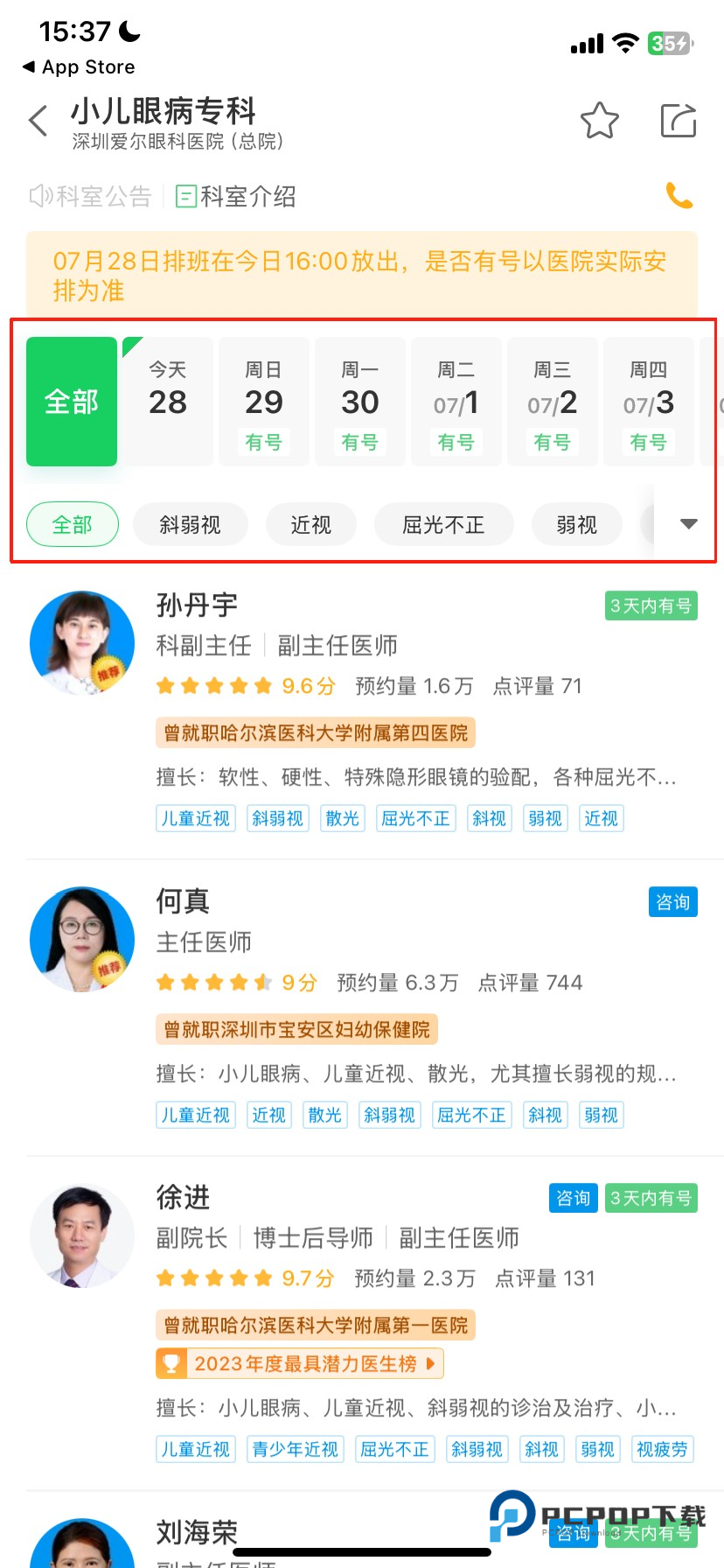This screenshot has height=1568, width=724.
Task: Select 周一 30 date
Action: click(360, 401)
